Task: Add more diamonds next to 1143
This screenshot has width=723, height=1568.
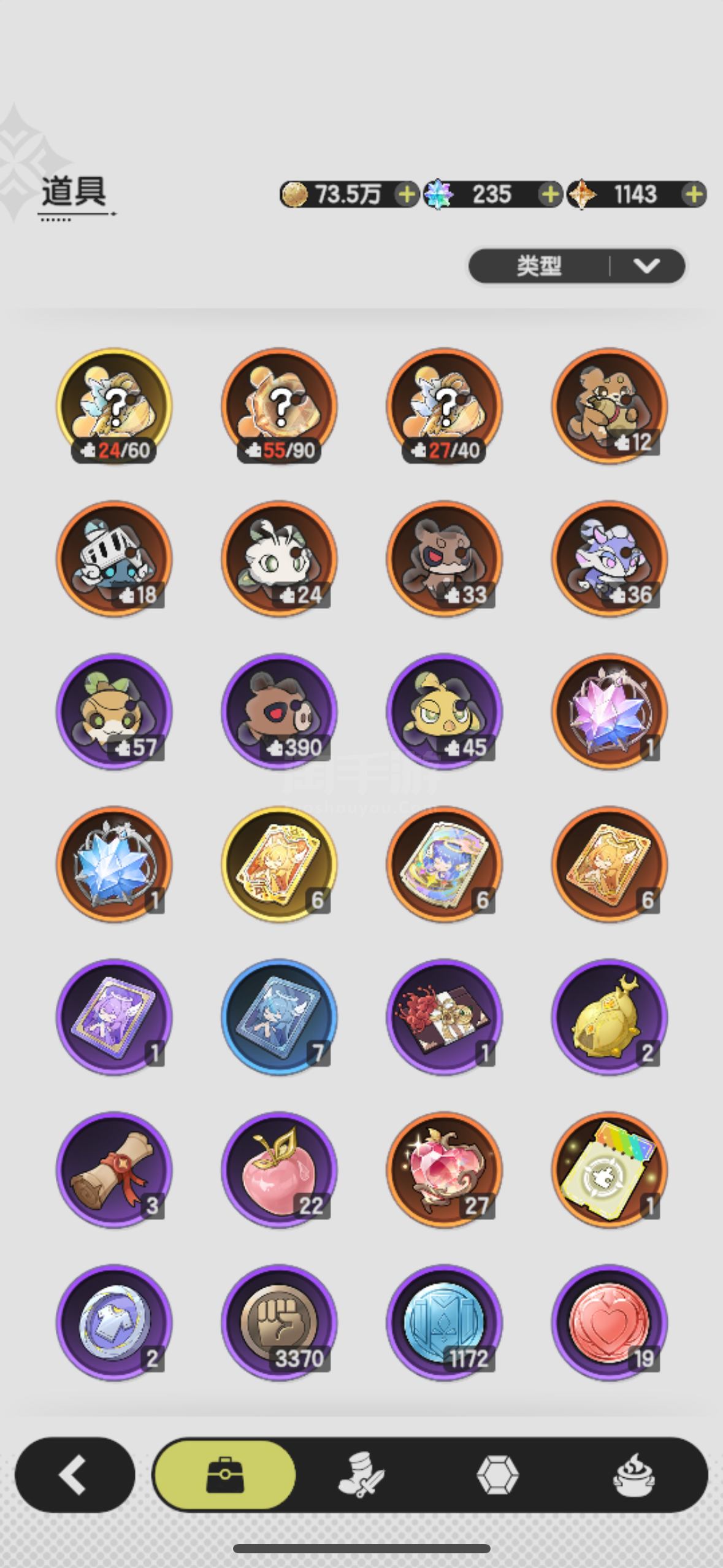Action: (x=694, y=194)
